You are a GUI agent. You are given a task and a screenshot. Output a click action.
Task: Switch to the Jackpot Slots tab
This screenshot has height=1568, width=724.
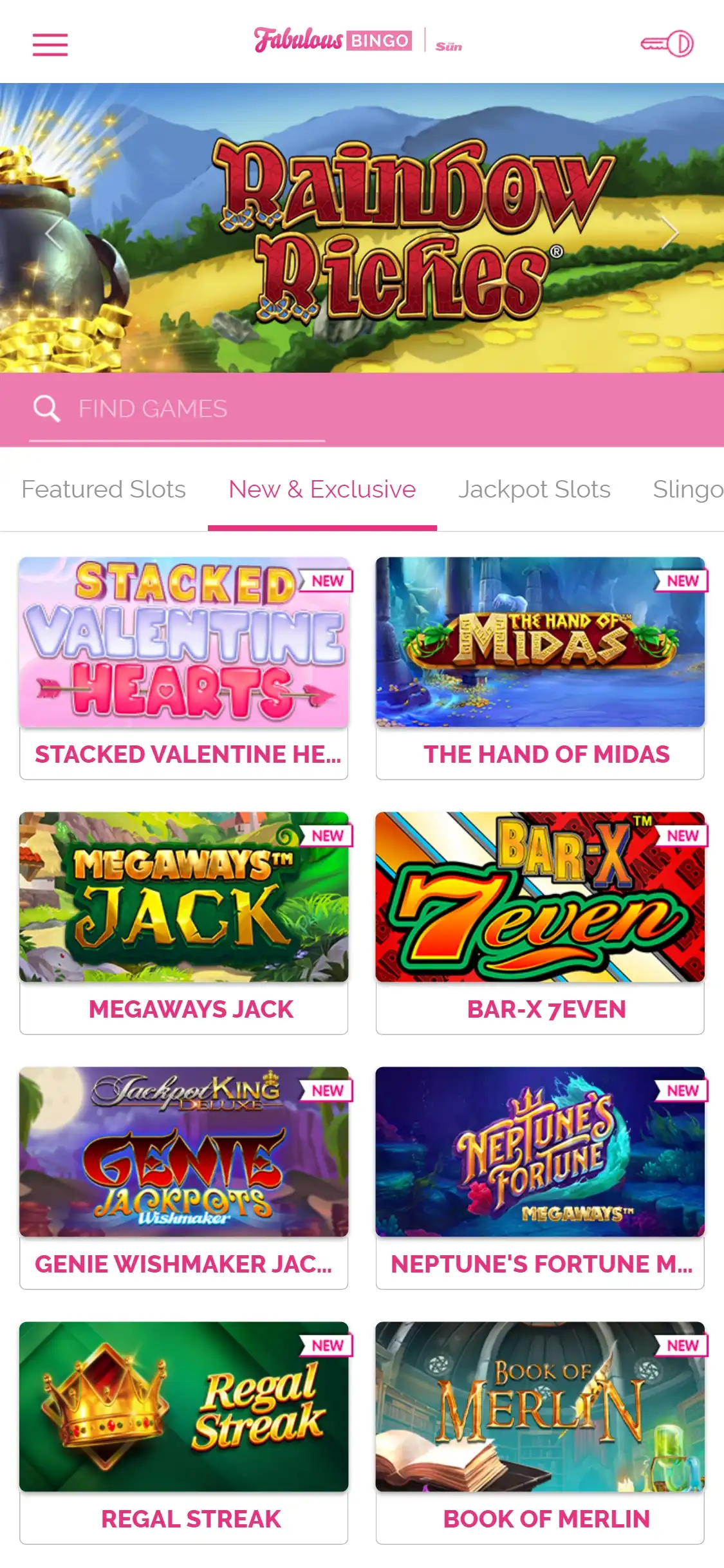pos(534,490)
